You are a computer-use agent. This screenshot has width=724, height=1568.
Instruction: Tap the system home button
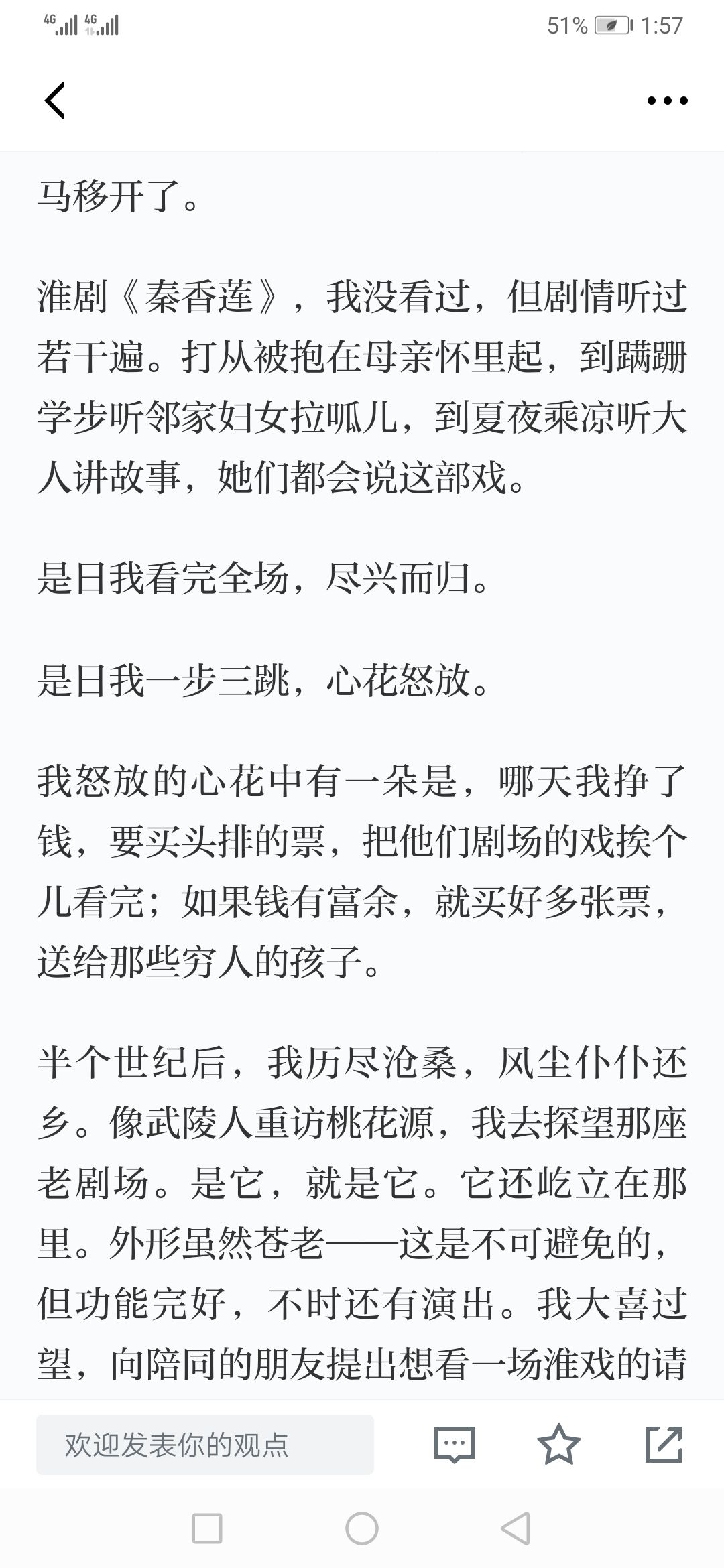pos(362,1529)
